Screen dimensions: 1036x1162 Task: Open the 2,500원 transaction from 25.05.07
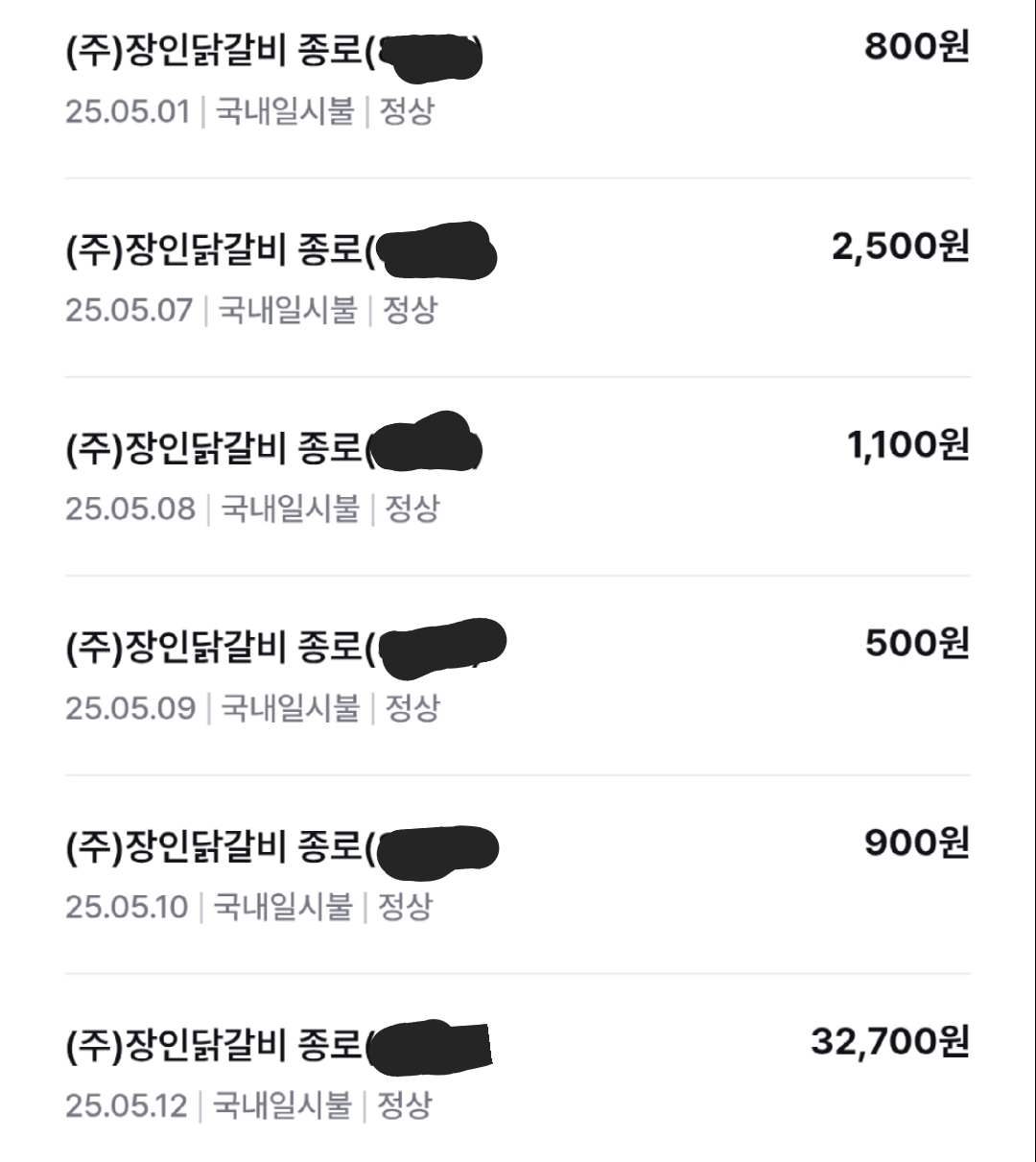[518, 278]
